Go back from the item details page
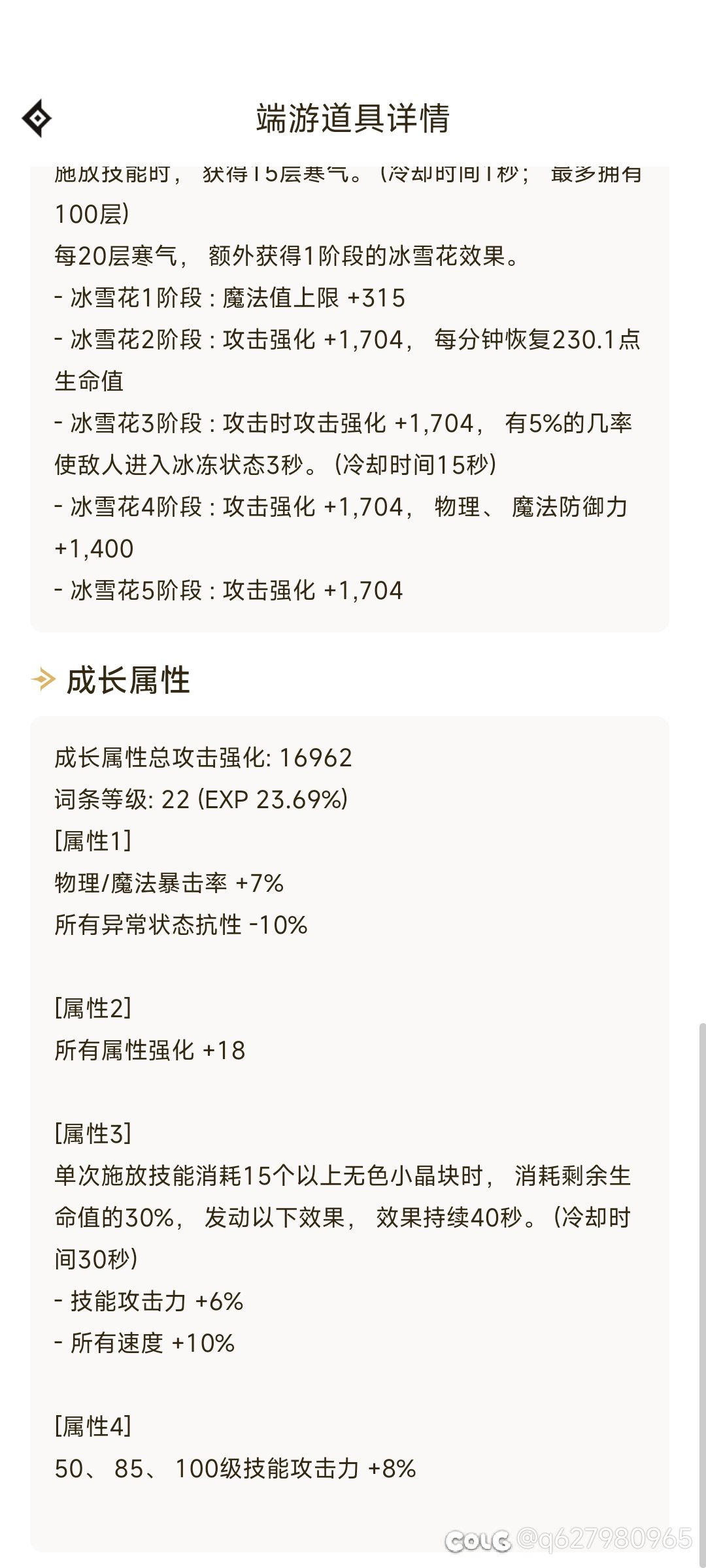The image size is (706, 1568). click(x=37, y=118)
